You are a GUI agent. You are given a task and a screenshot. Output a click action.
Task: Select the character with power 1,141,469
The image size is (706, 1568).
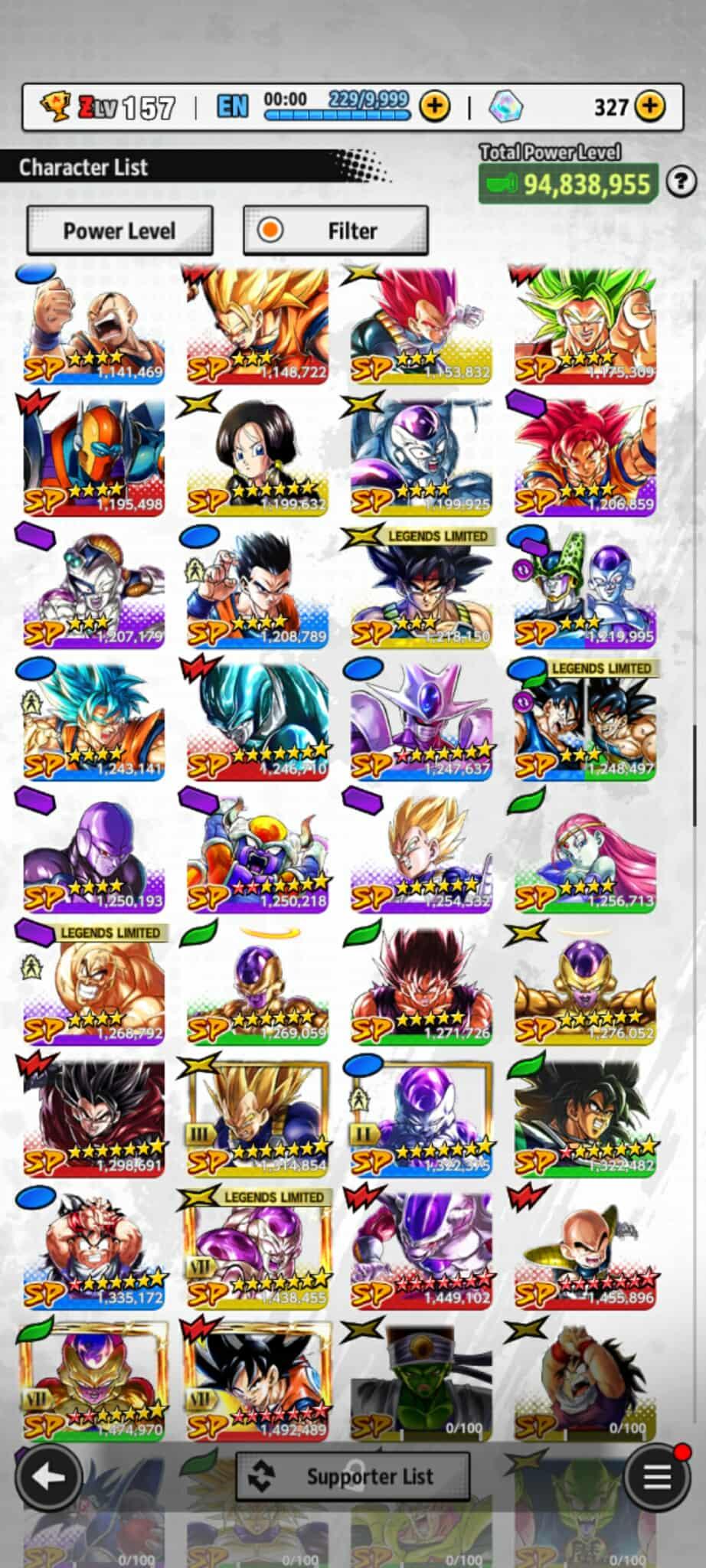coord(94,325)
